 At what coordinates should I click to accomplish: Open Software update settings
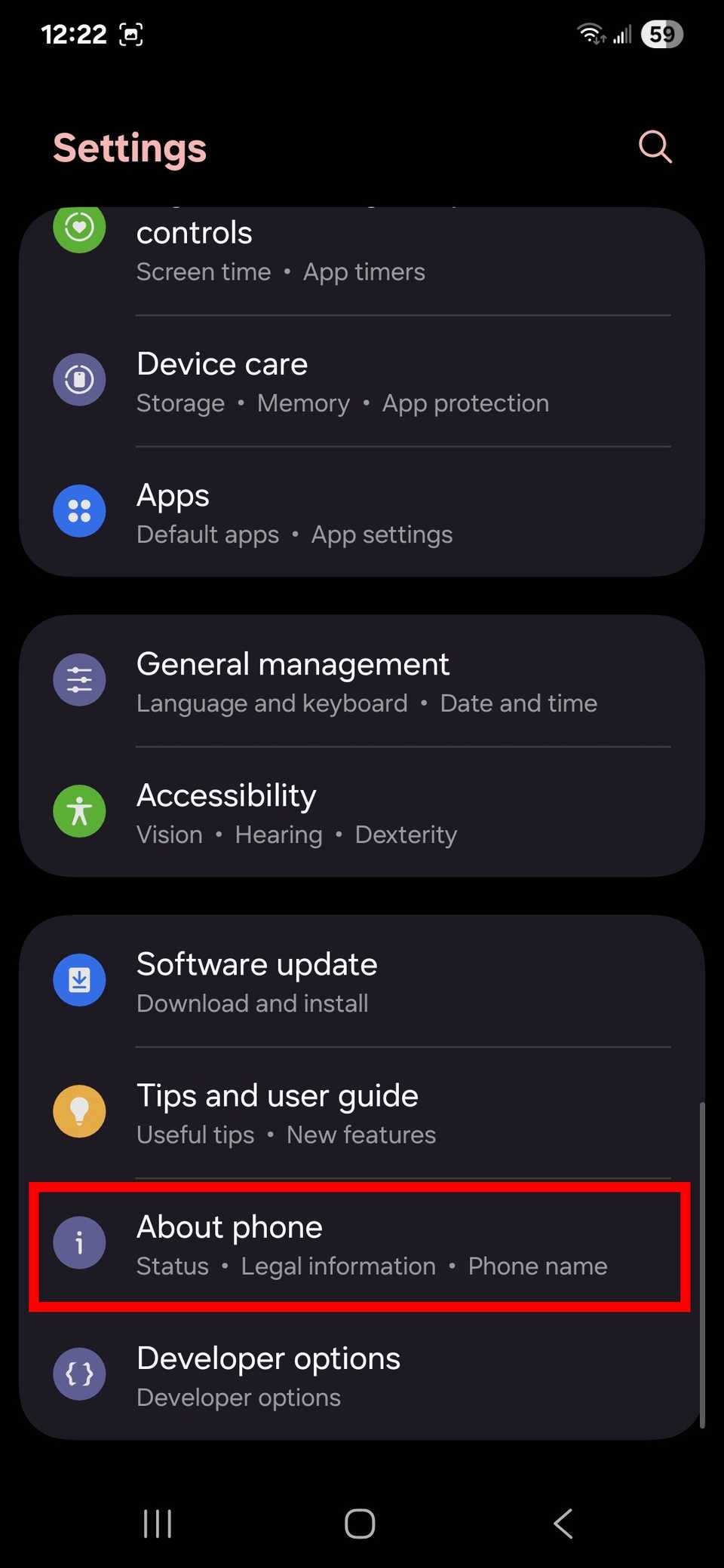point(362,980)
